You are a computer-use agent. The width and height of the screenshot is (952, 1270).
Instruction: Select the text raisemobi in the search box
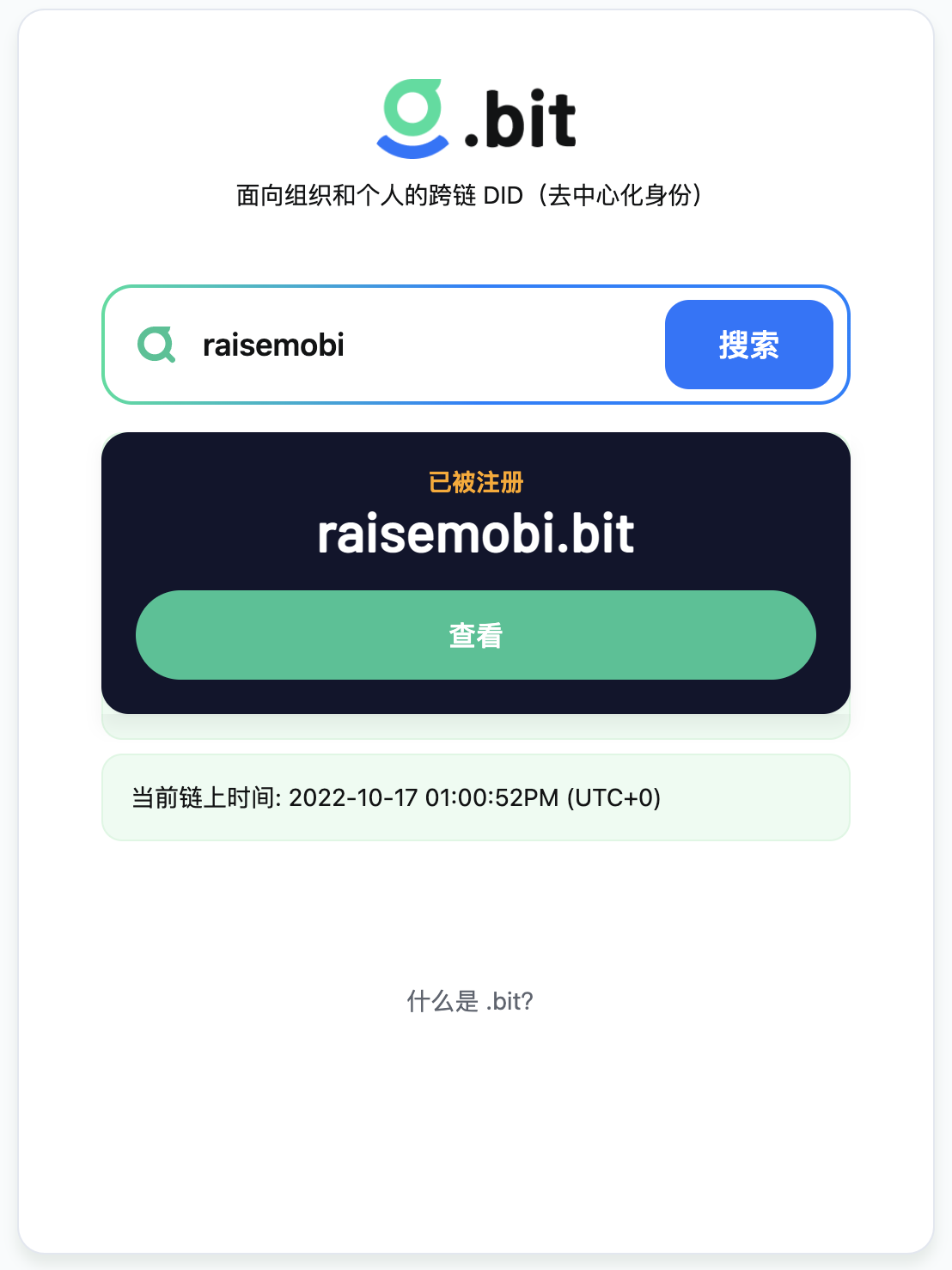pos(272,345)
